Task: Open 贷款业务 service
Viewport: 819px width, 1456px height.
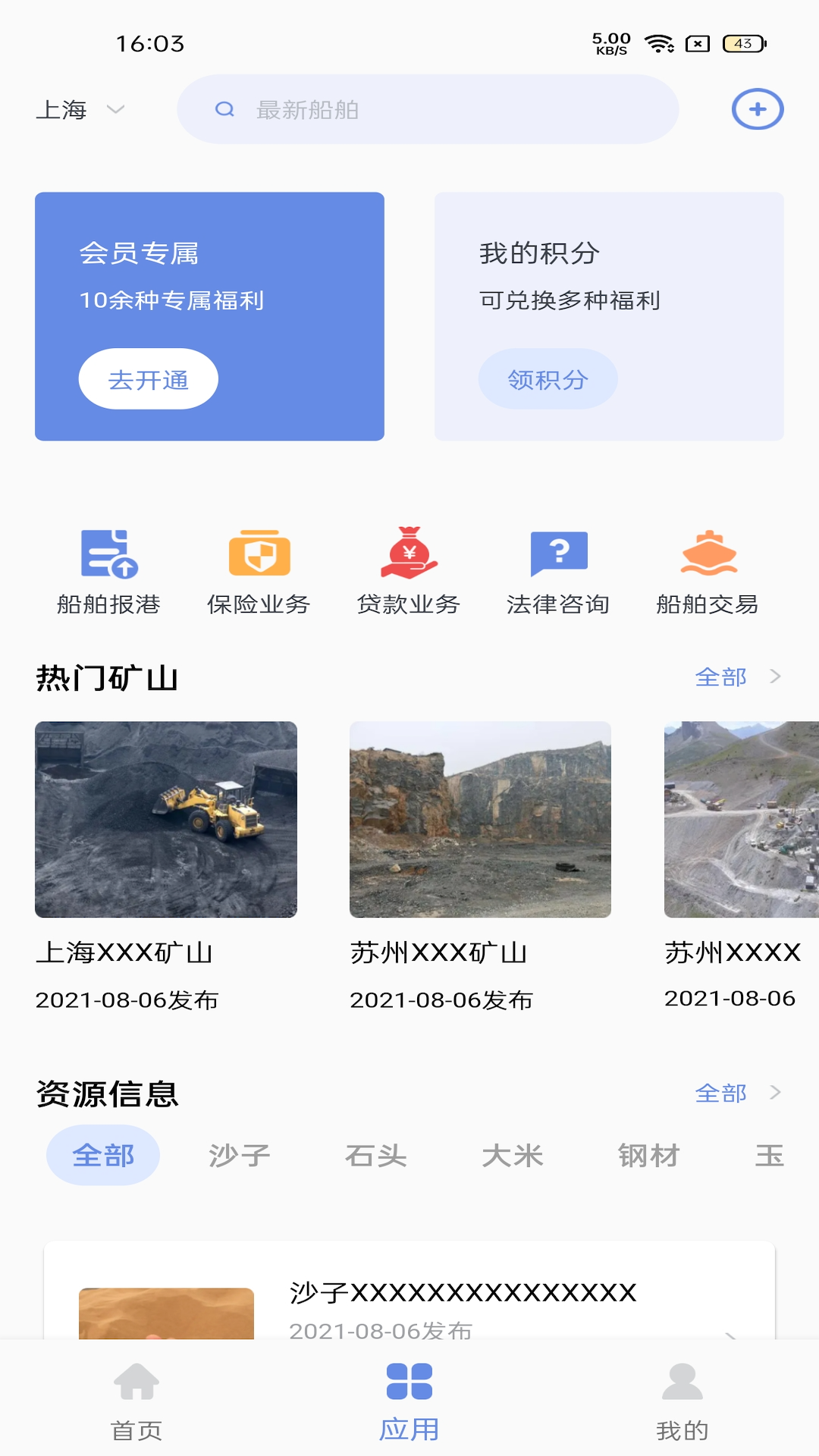Action: click(x=409, y=572)
